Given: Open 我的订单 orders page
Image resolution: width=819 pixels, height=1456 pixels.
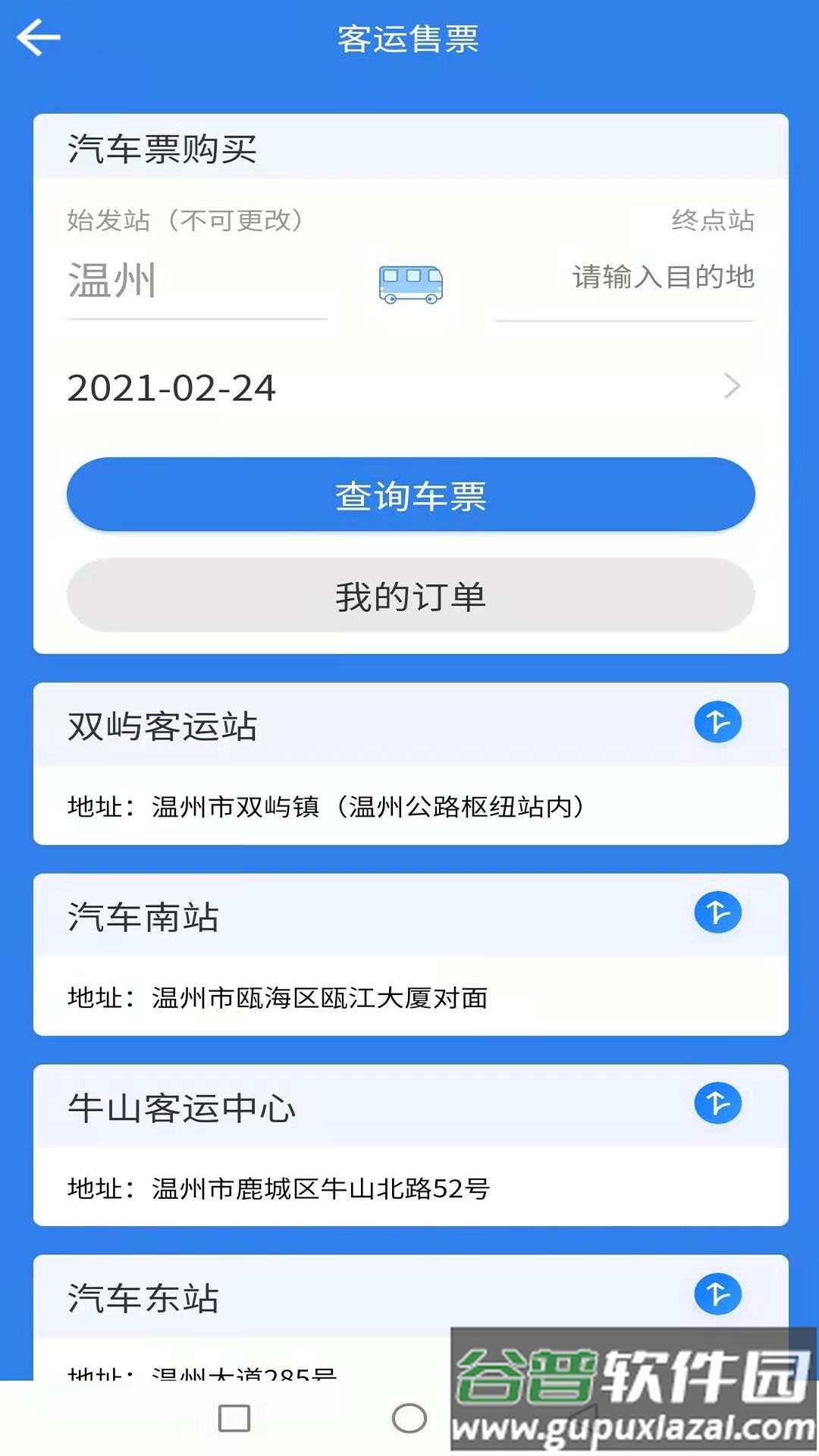Looking at the screenshot, I should click(409, 596).
